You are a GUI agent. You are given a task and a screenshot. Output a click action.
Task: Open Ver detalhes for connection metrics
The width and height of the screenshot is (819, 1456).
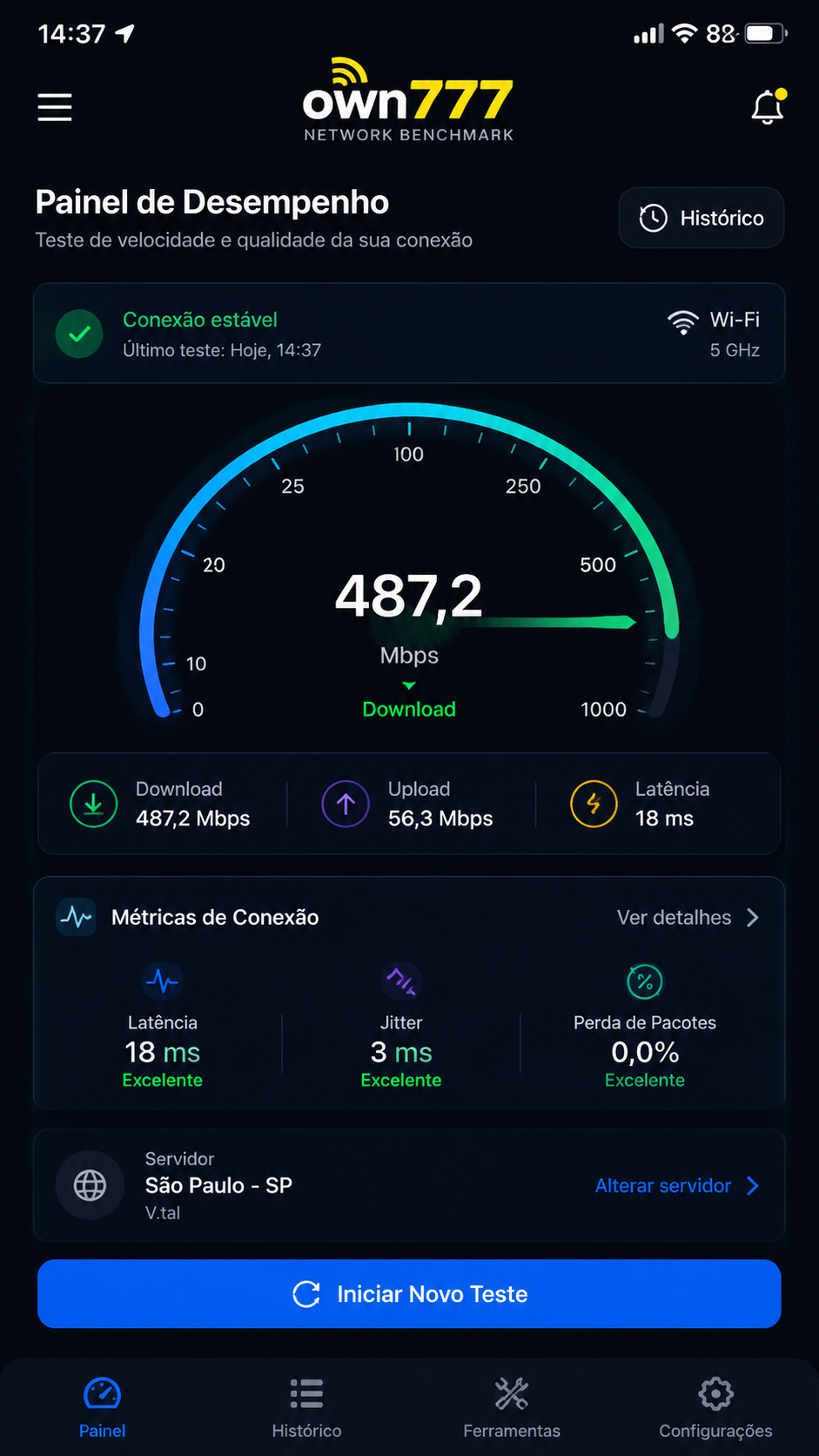(688, 918)
